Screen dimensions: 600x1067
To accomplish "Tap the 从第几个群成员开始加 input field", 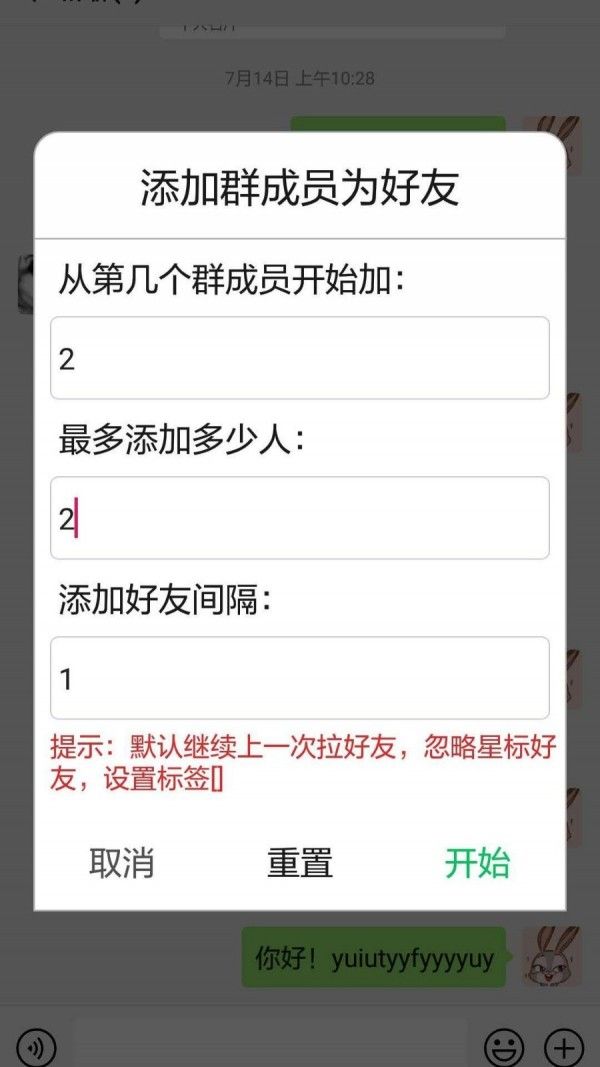I will click(299, 358).
